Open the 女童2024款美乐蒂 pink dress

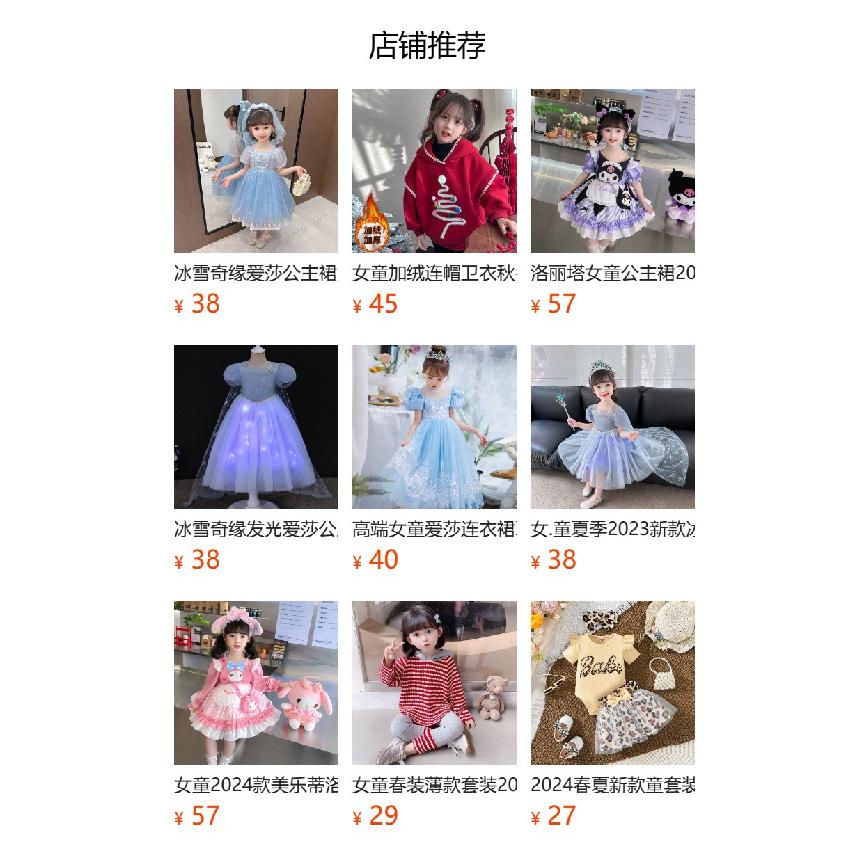pyautogui.click(x=256, y=683)
